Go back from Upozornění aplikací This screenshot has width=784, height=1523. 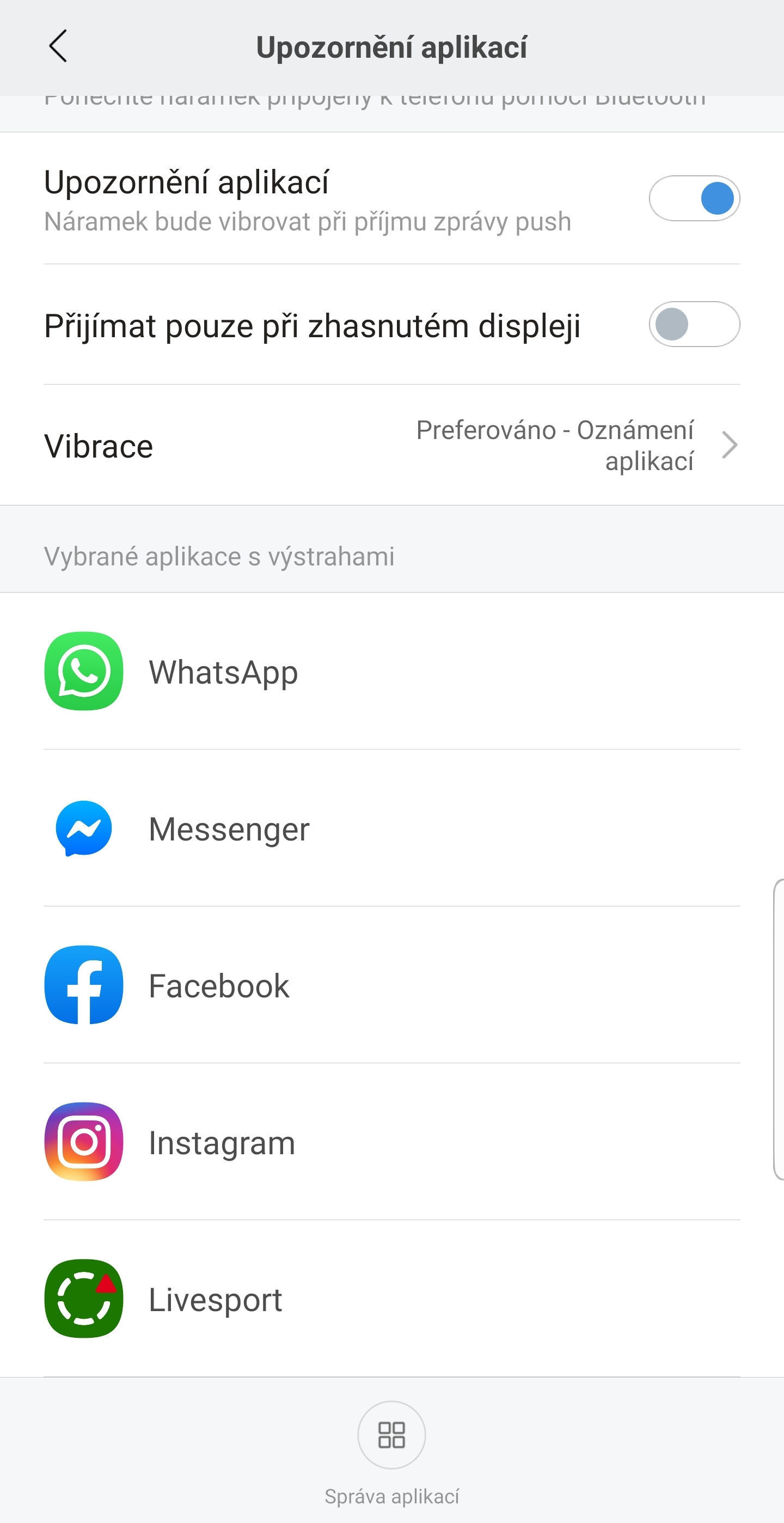[58, 46]
